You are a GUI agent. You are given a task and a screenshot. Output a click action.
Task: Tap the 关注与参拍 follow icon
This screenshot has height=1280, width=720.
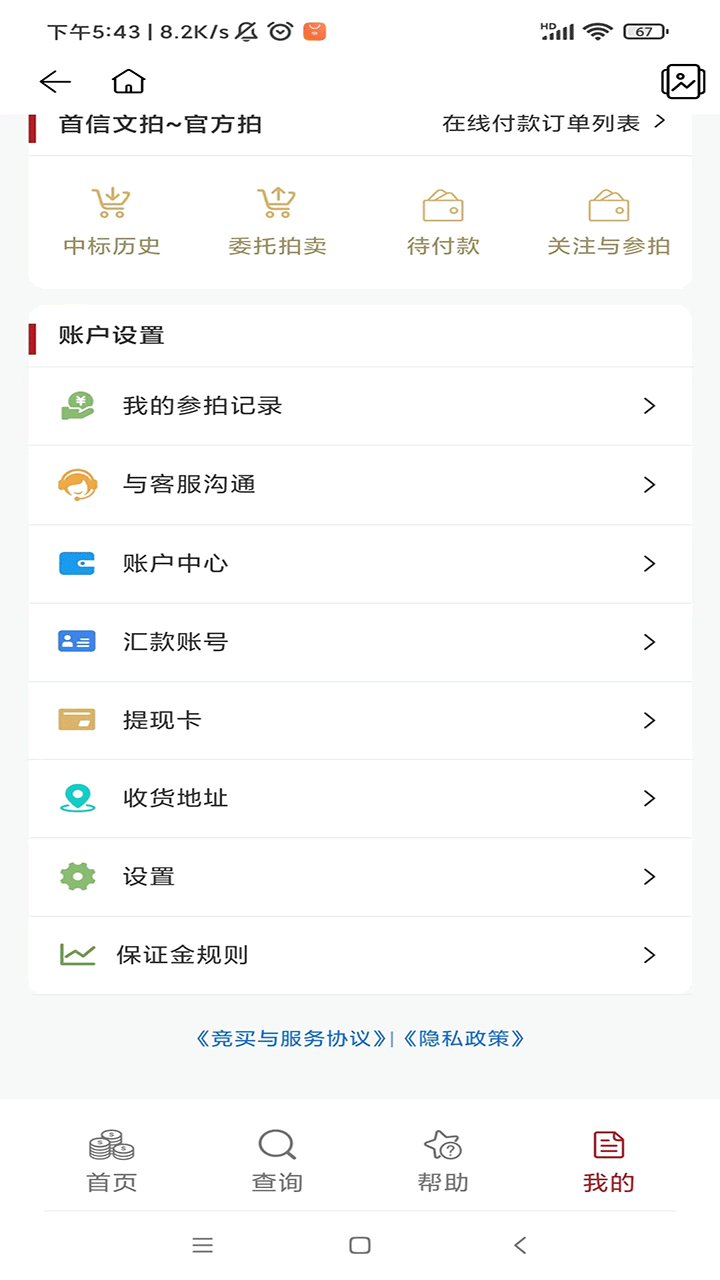609,205
